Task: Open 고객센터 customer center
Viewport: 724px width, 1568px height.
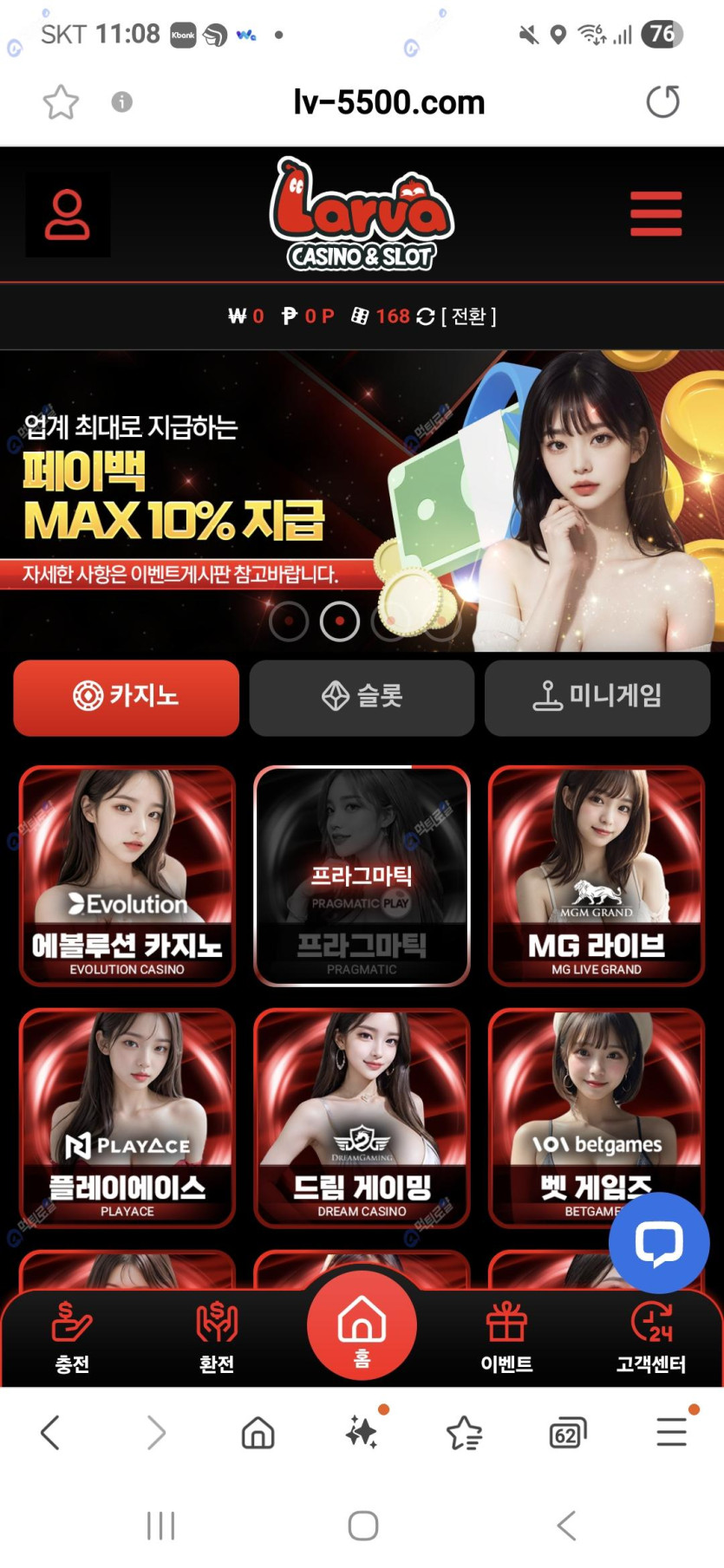Action: [x=650, y=1337]
